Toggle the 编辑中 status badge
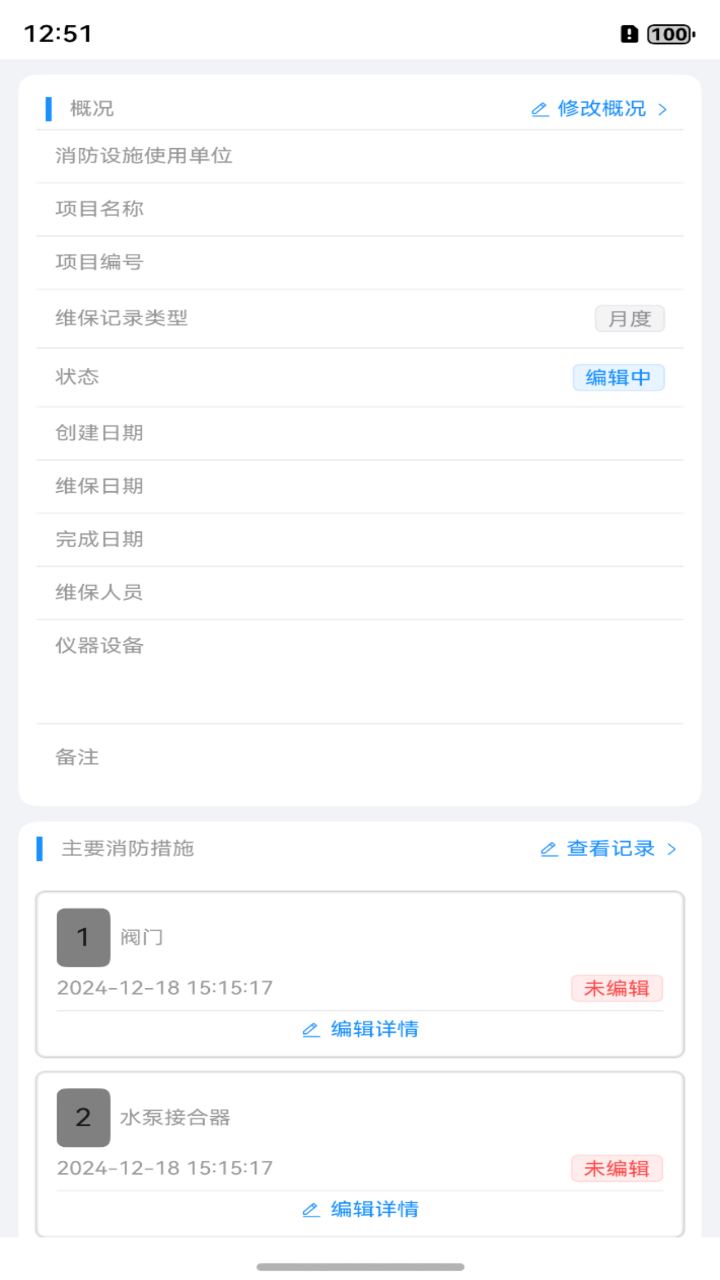The image size is (720, 1280). tap(618, 377)
